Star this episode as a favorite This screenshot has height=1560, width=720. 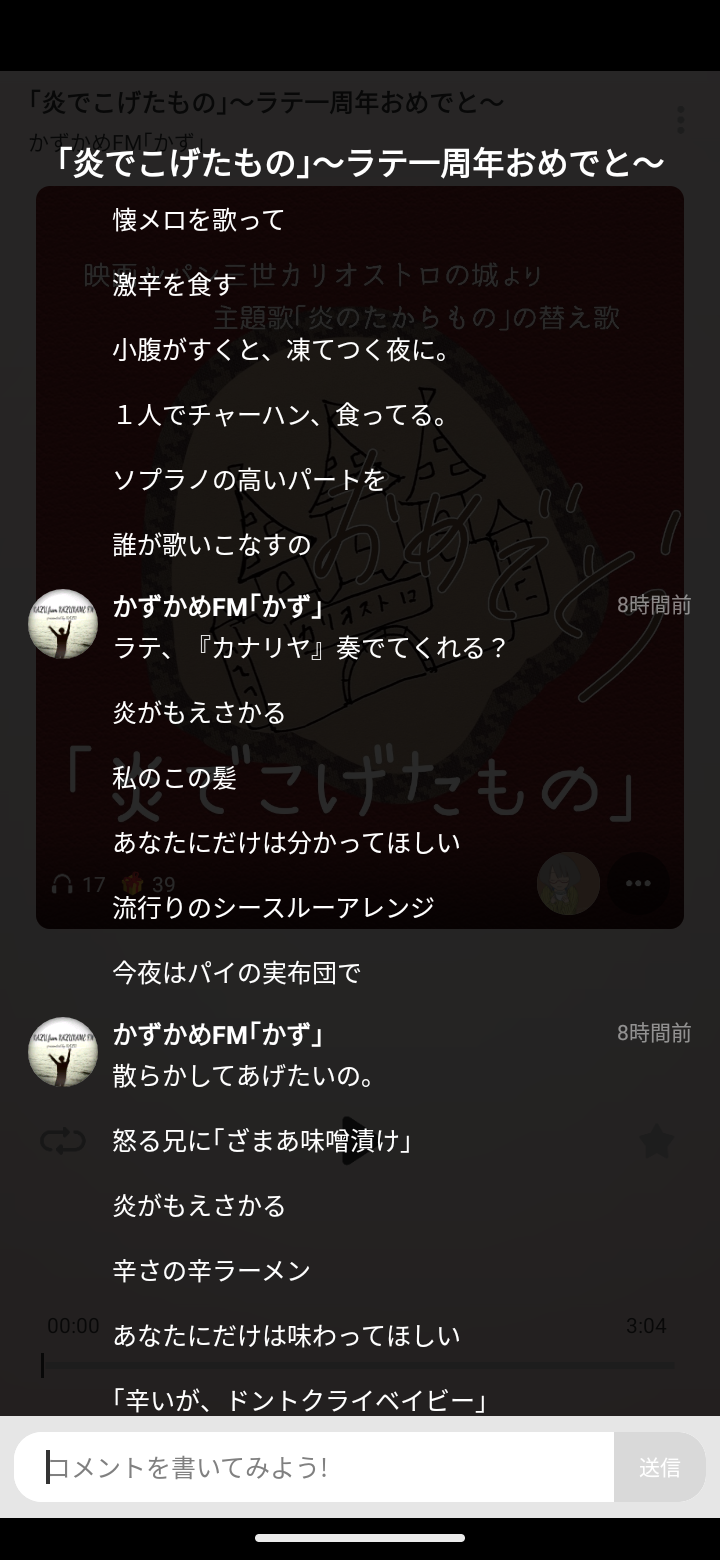tap(657, 1141)
